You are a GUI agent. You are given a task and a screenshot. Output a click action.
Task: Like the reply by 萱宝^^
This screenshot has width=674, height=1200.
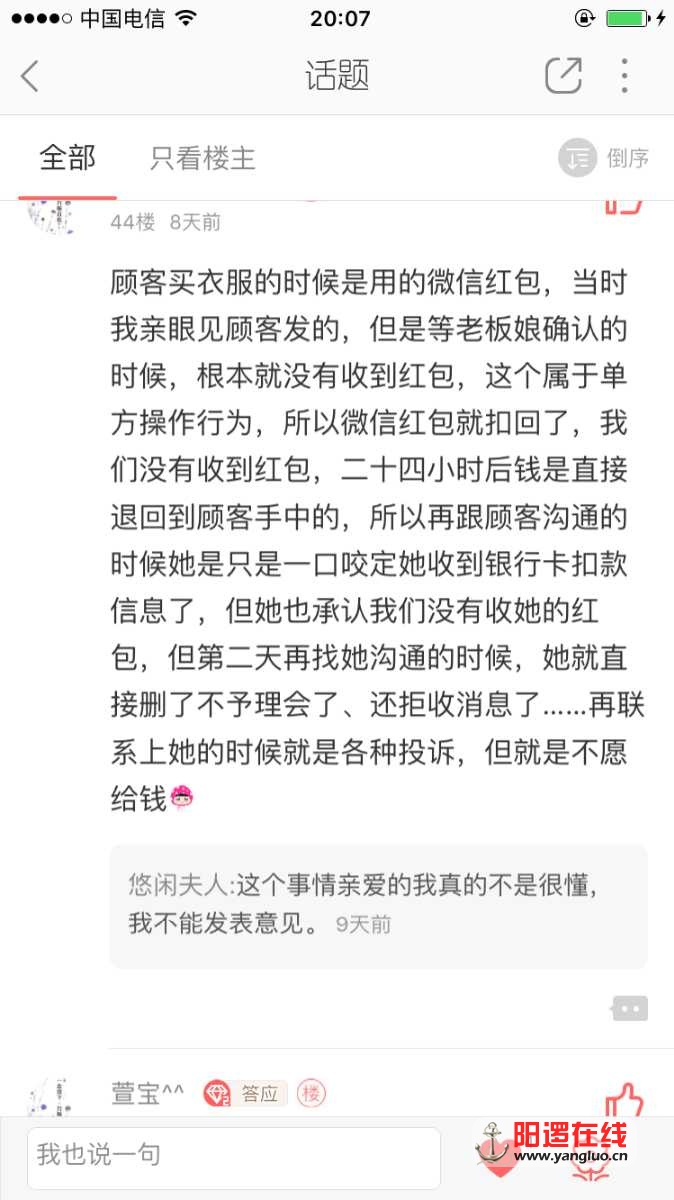coord(624,1100)
